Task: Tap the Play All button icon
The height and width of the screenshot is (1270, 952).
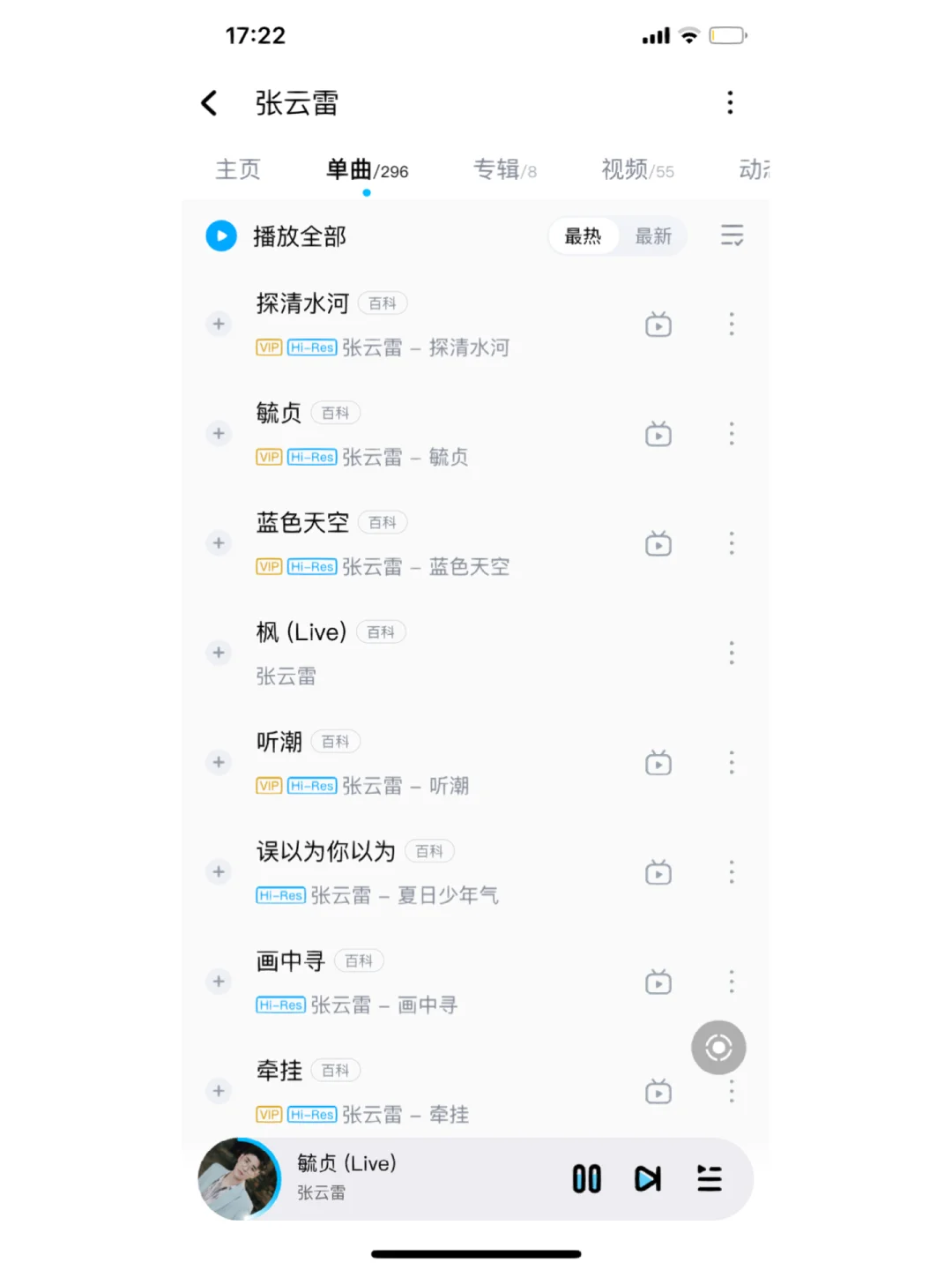Action: (220, 236)
